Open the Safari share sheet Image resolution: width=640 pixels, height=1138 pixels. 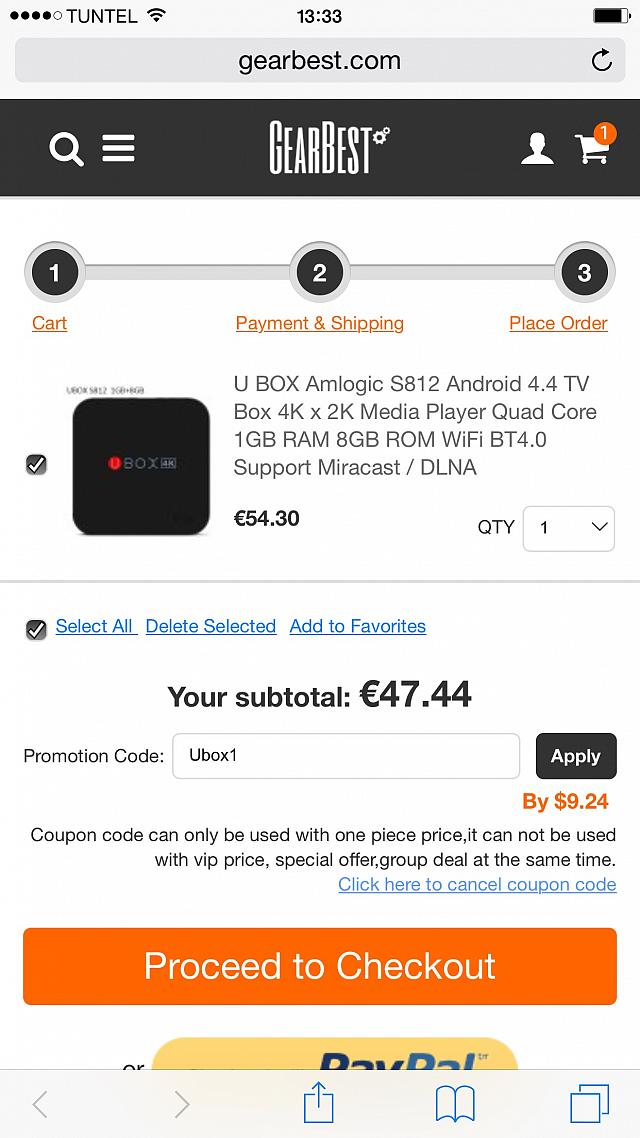click(x=318, y=1104)
